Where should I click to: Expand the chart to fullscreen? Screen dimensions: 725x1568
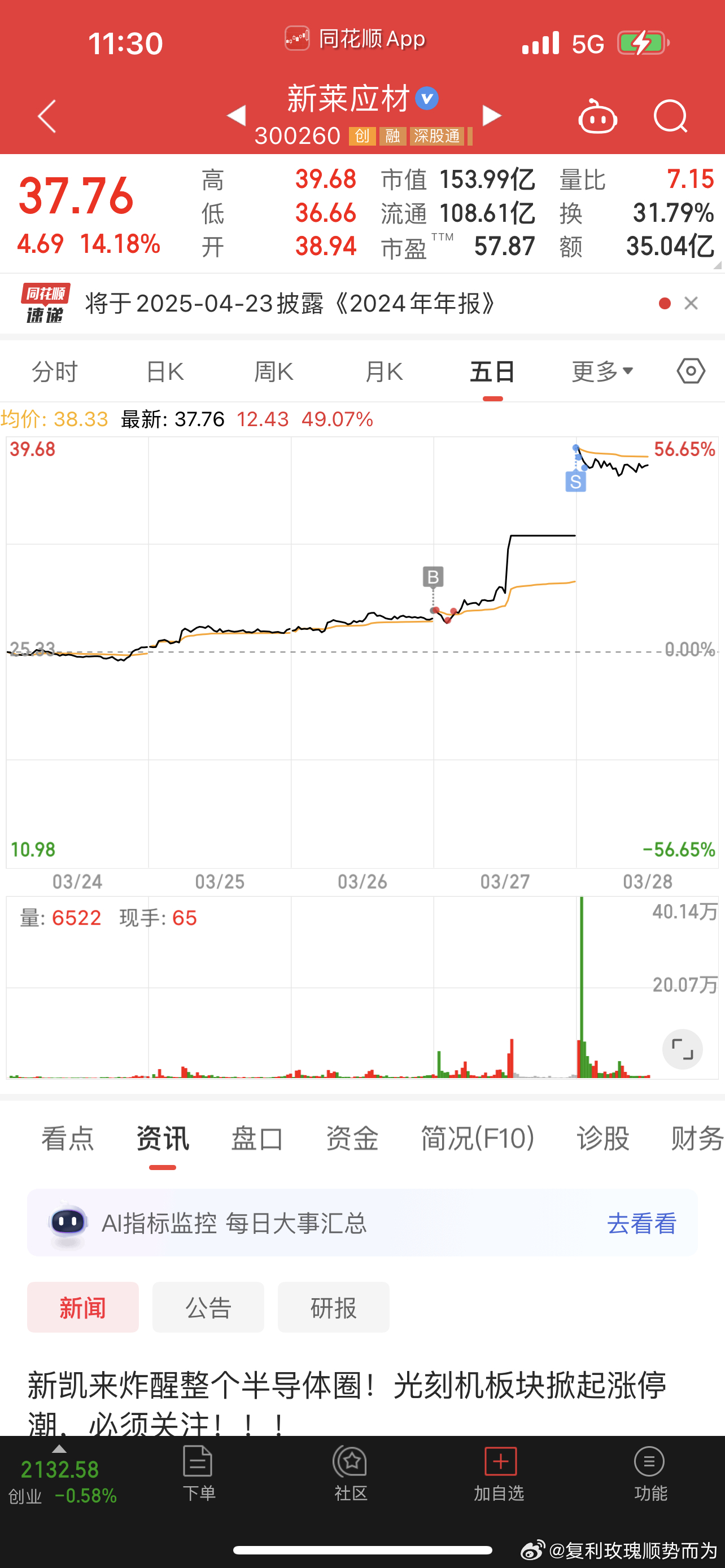click(x=683, y=1049)
